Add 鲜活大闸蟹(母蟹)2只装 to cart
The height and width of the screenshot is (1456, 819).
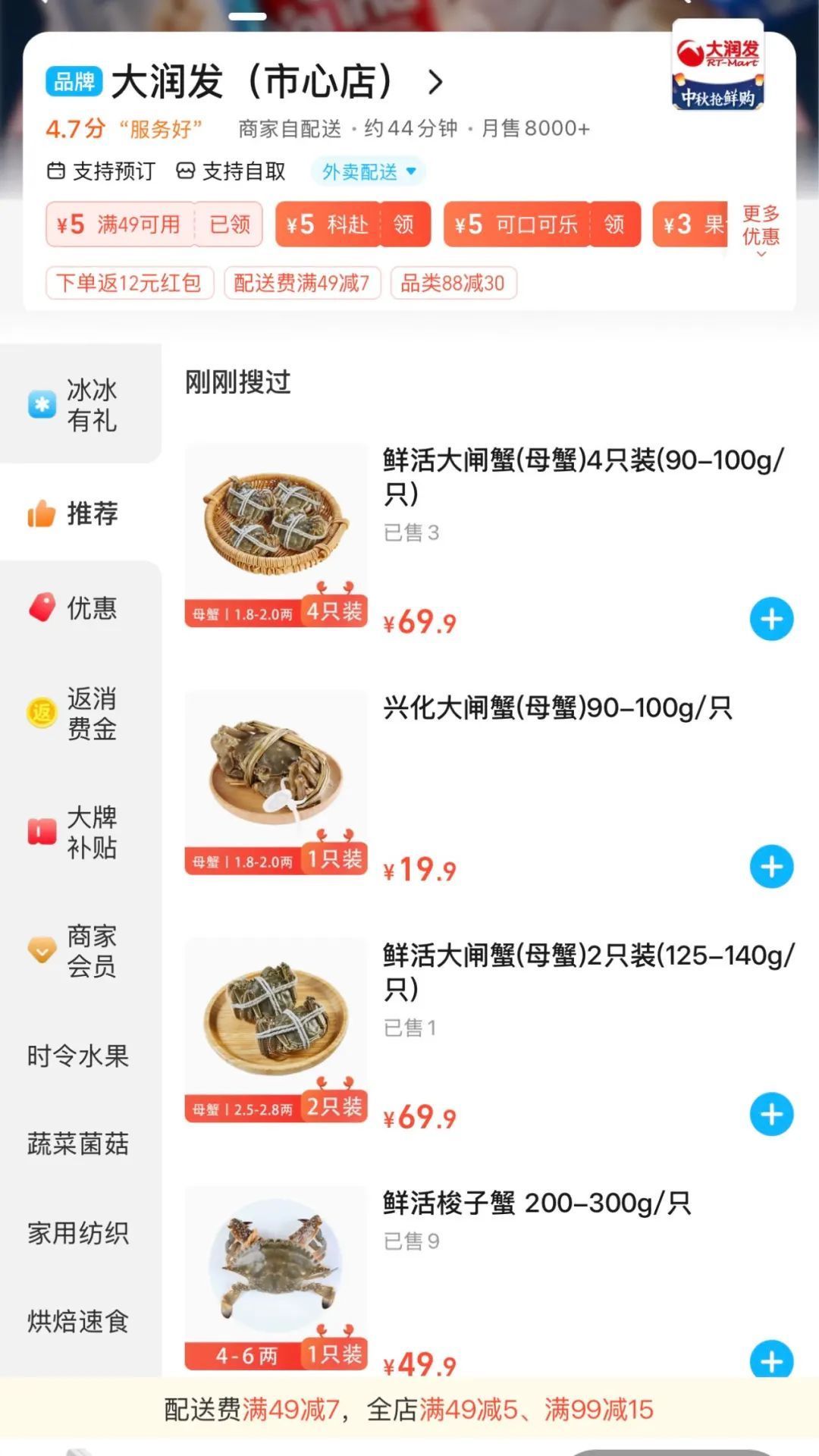[771, 1115]
